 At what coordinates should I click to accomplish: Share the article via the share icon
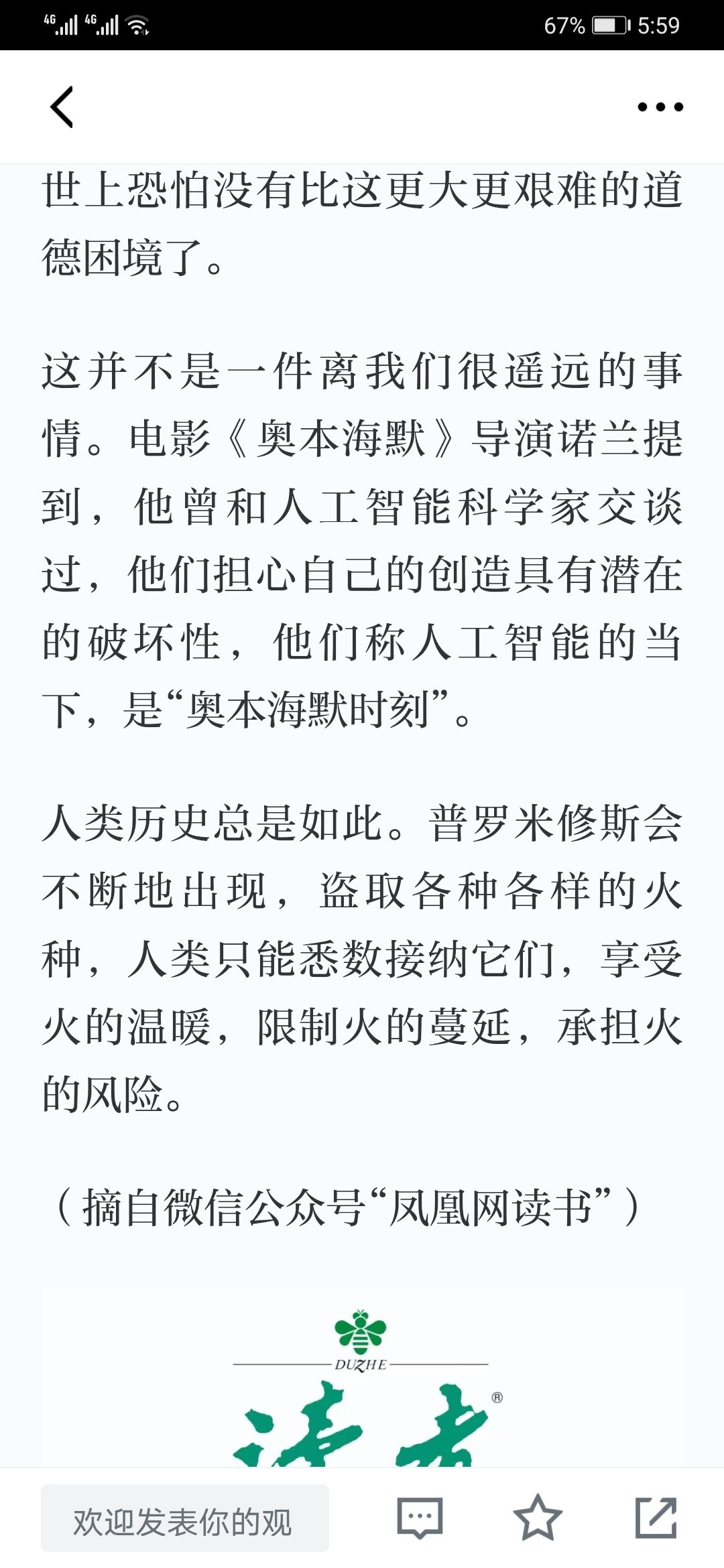(656, 1518)
